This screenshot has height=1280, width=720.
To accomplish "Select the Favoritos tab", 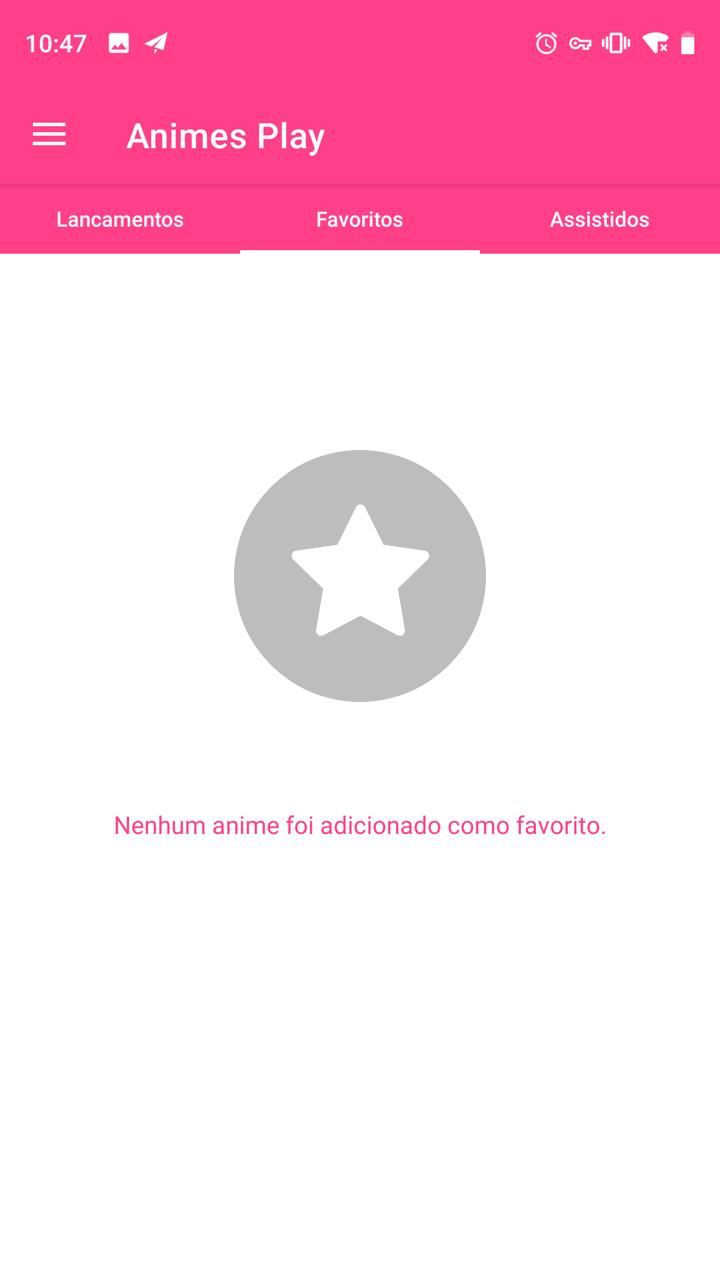I will pos(359,220).
